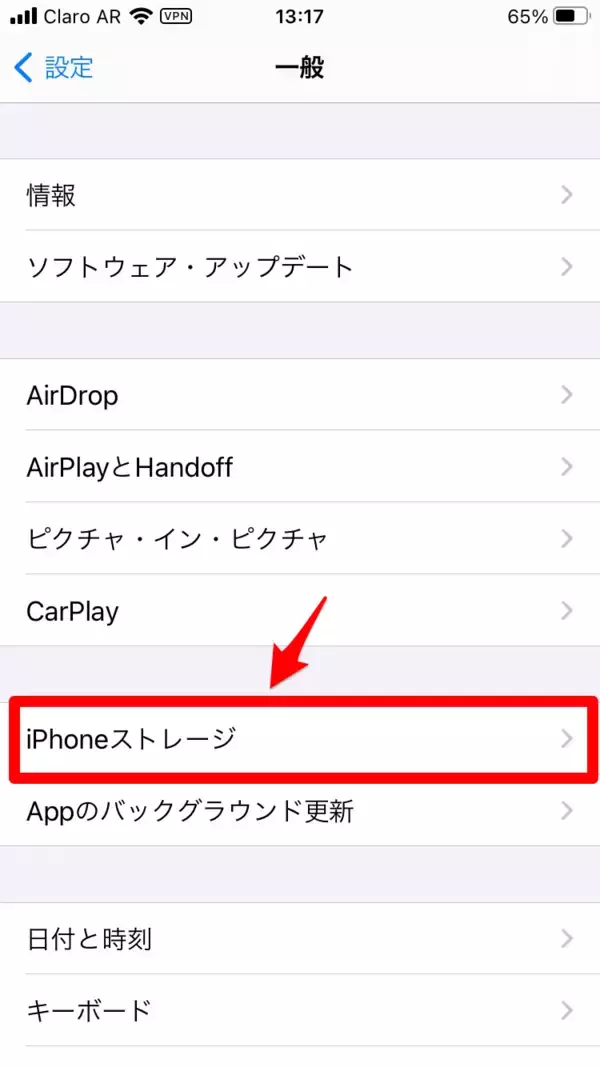This screenshot has height=1067, width=600.
Task: Open ソフトウェア・アップデート
Action: (300, 267)
